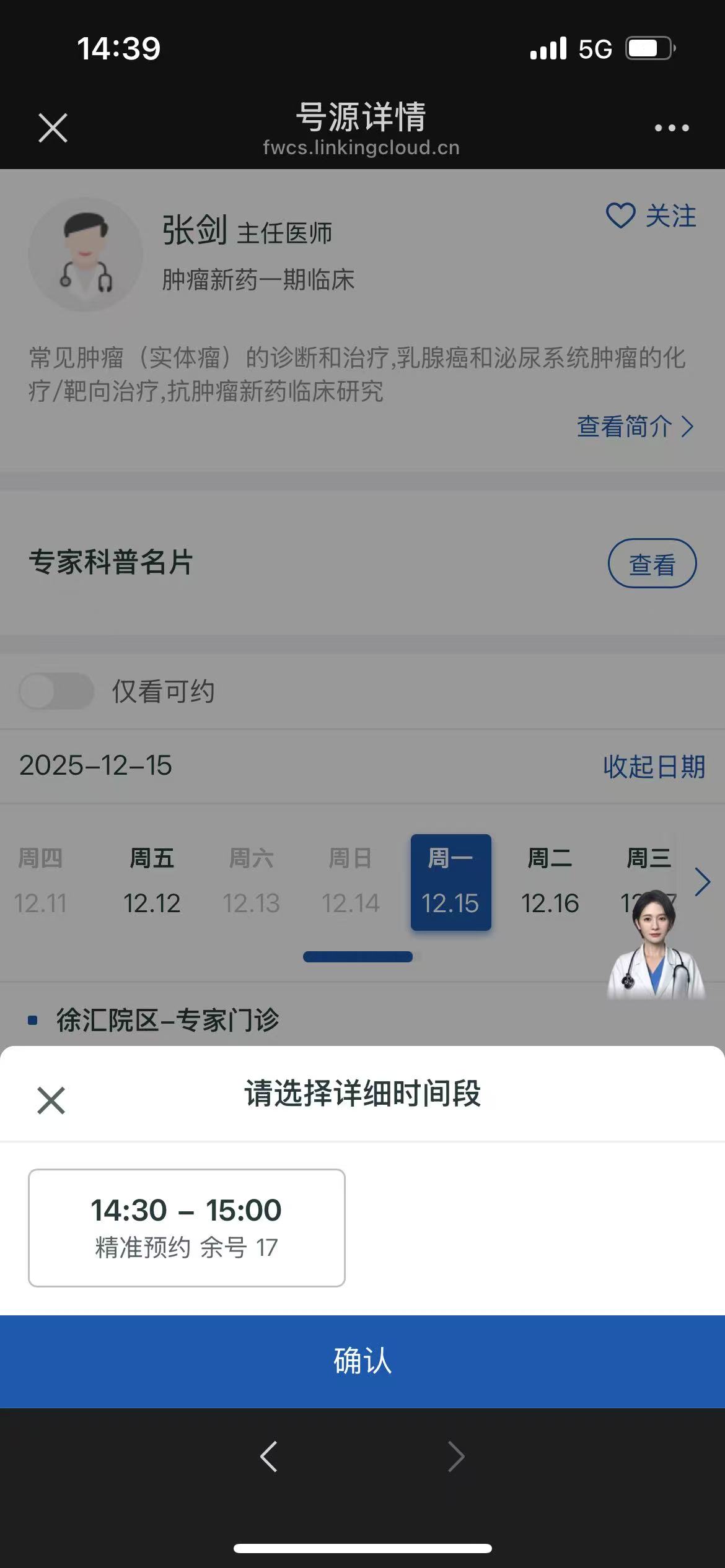Confirm the selection with 确认
The image size is (725, 1568).
(x=362, y=1361)
